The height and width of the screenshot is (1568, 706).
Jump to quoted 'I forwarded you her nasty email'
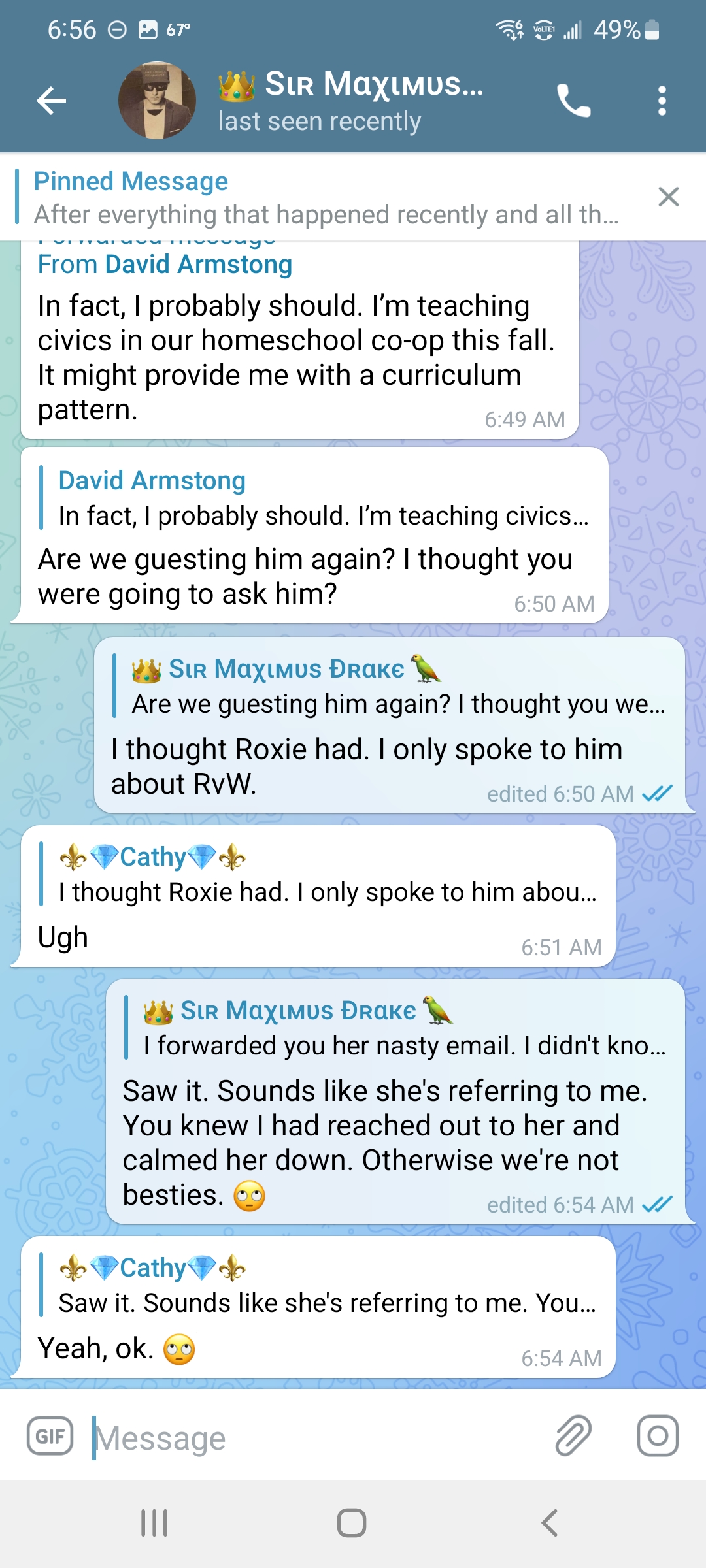pyautogui.click(x=399, y=1028)
